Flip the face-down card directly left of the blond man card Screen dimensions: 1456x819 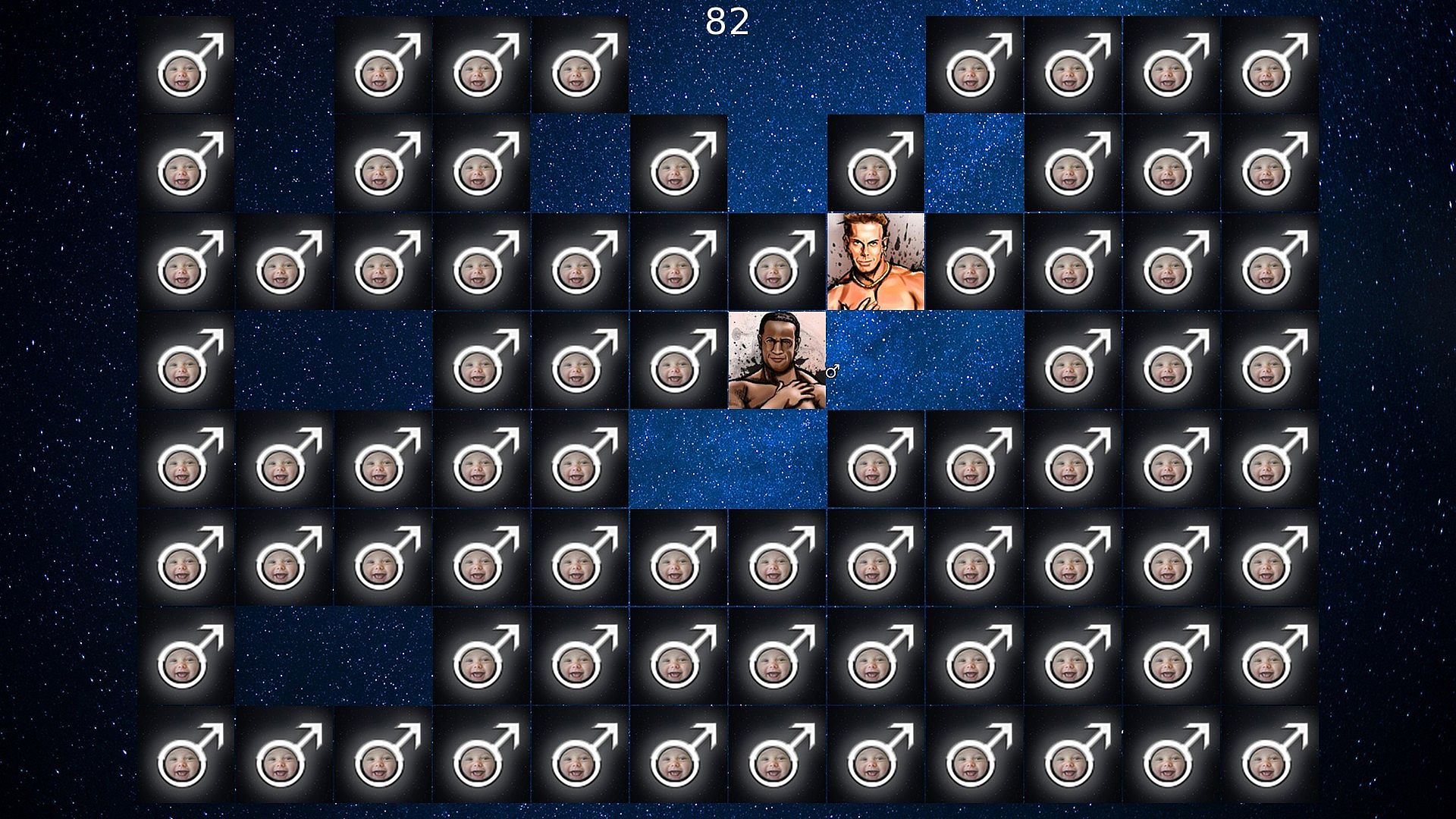(x=777, y=262)
